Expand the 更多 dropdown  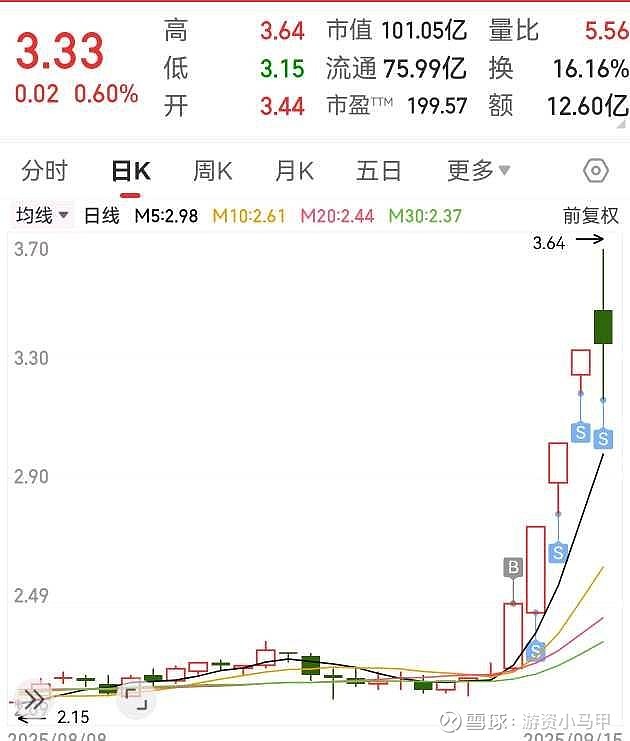479,171
